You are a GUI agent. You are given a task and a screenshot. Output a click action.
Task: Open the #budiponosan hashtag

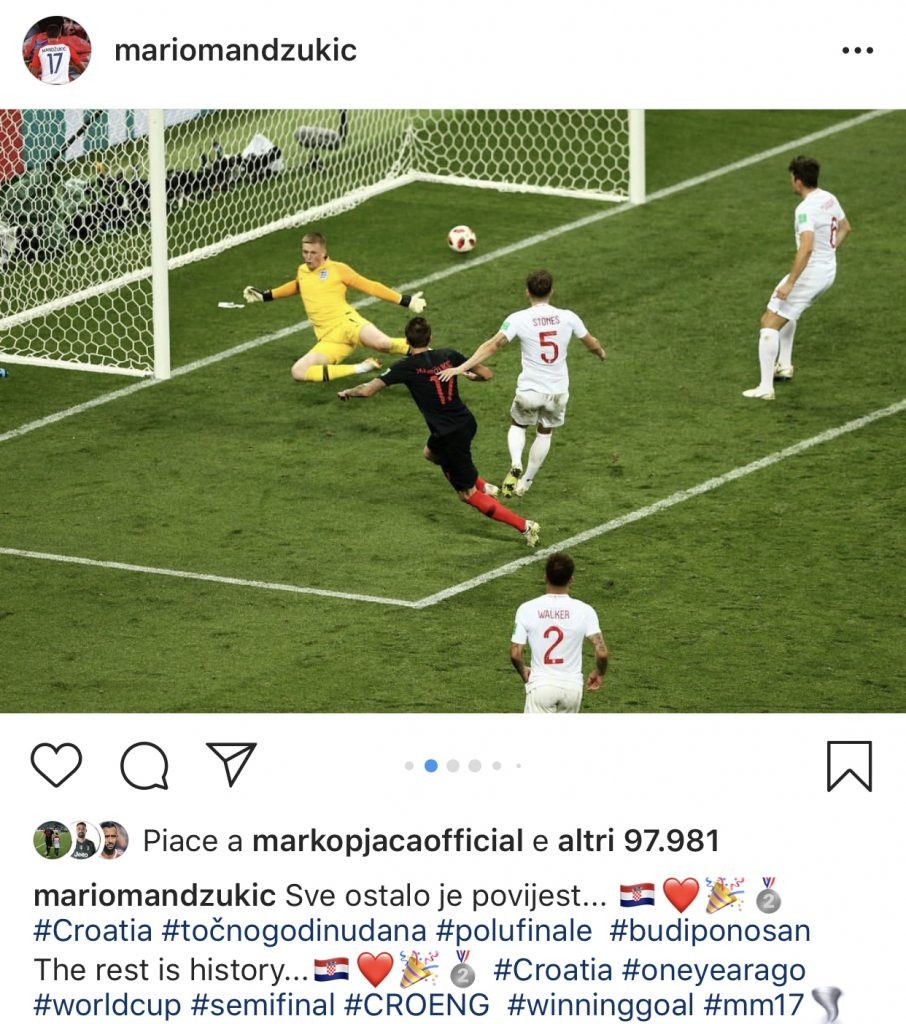click(x=709, y=931)
